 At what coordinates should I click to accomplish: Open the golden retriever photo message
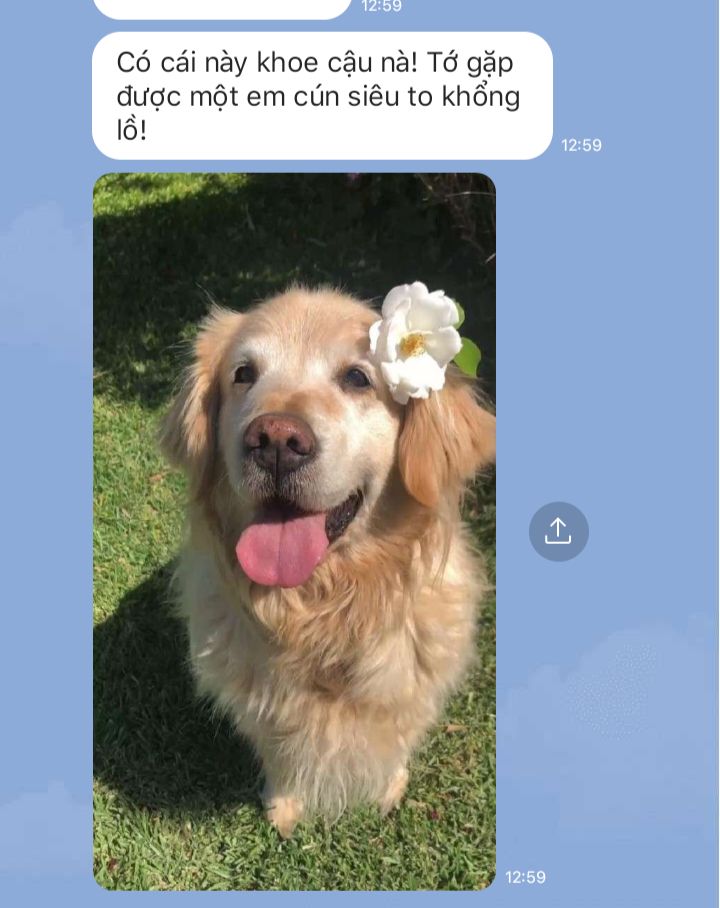(x=294, y=530)
